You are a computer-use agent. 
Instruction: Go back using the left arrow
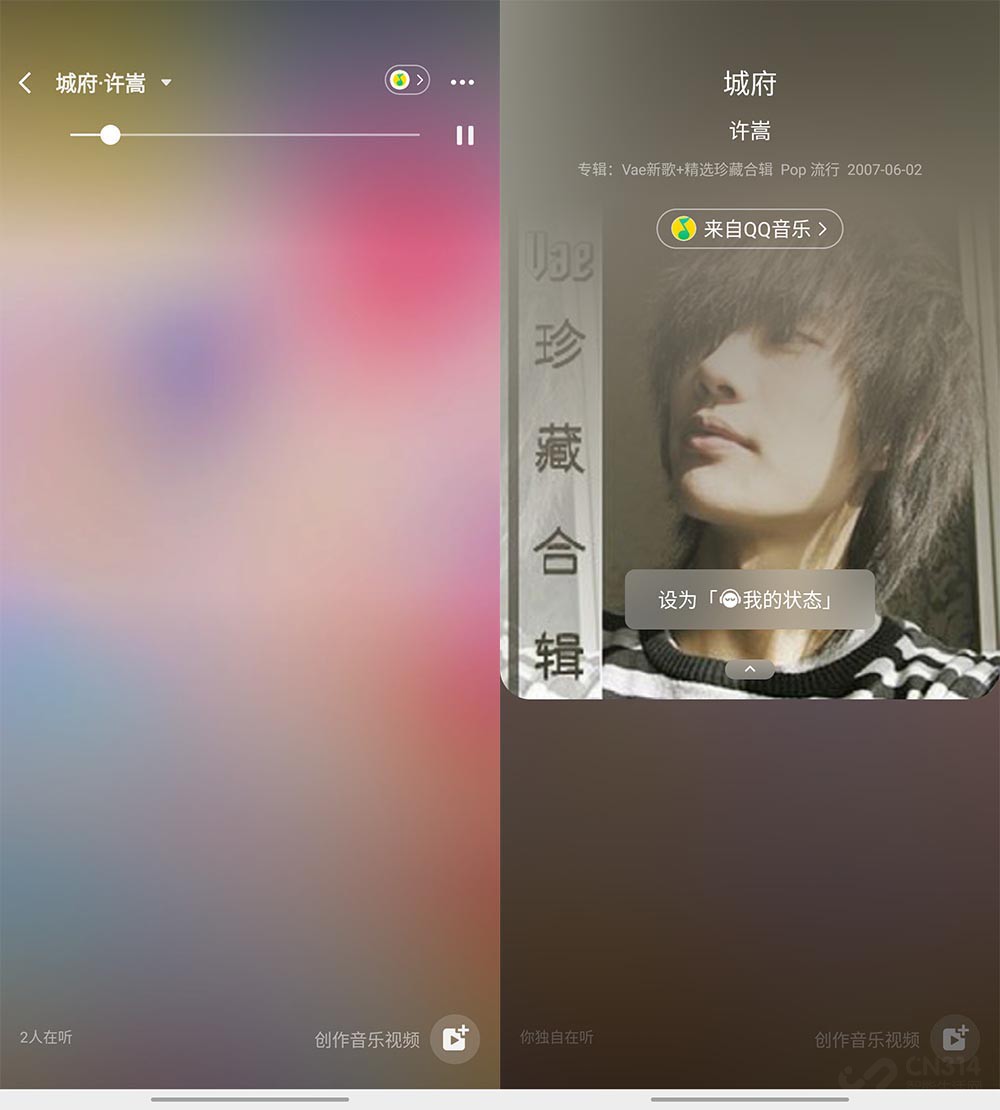(26, 83)
